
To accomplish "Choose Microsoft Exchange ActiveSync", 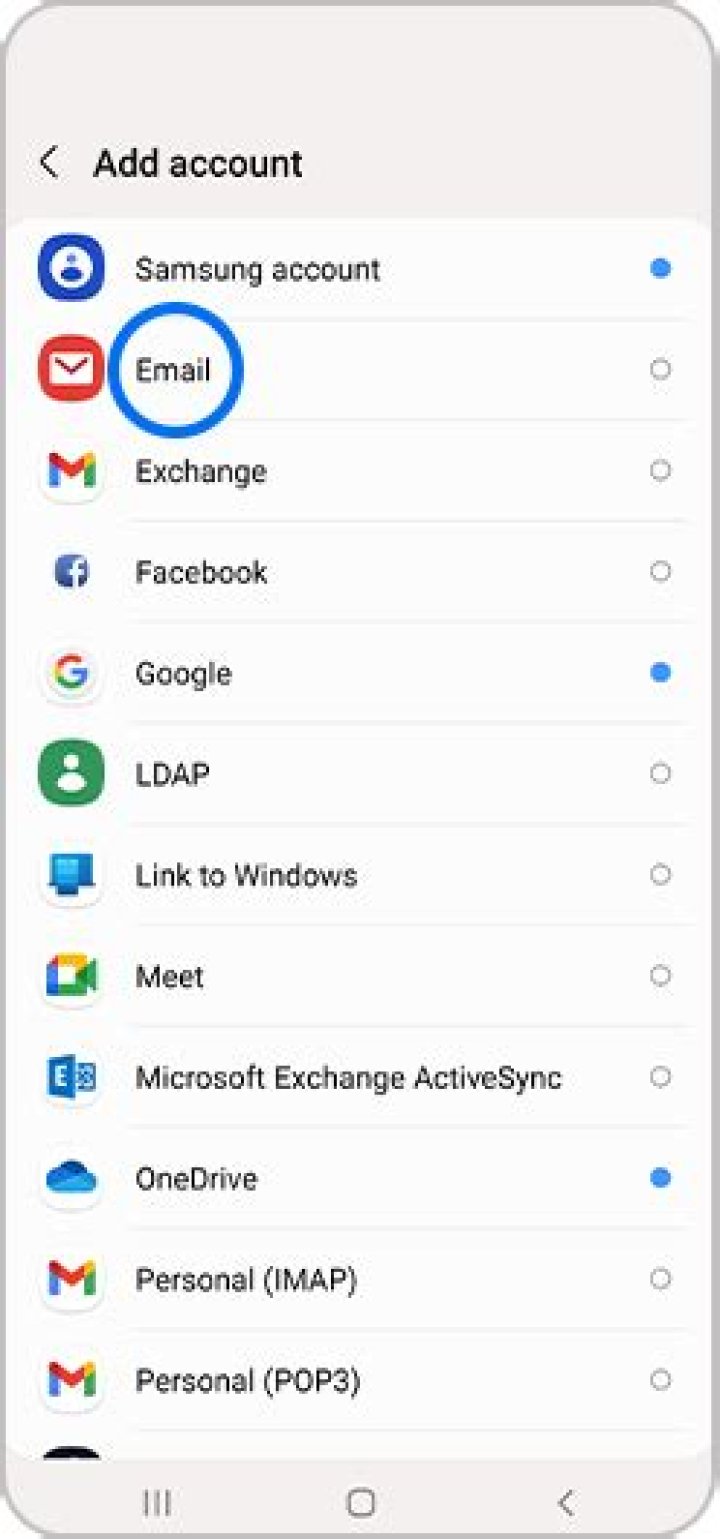I will coord(348,1077).
